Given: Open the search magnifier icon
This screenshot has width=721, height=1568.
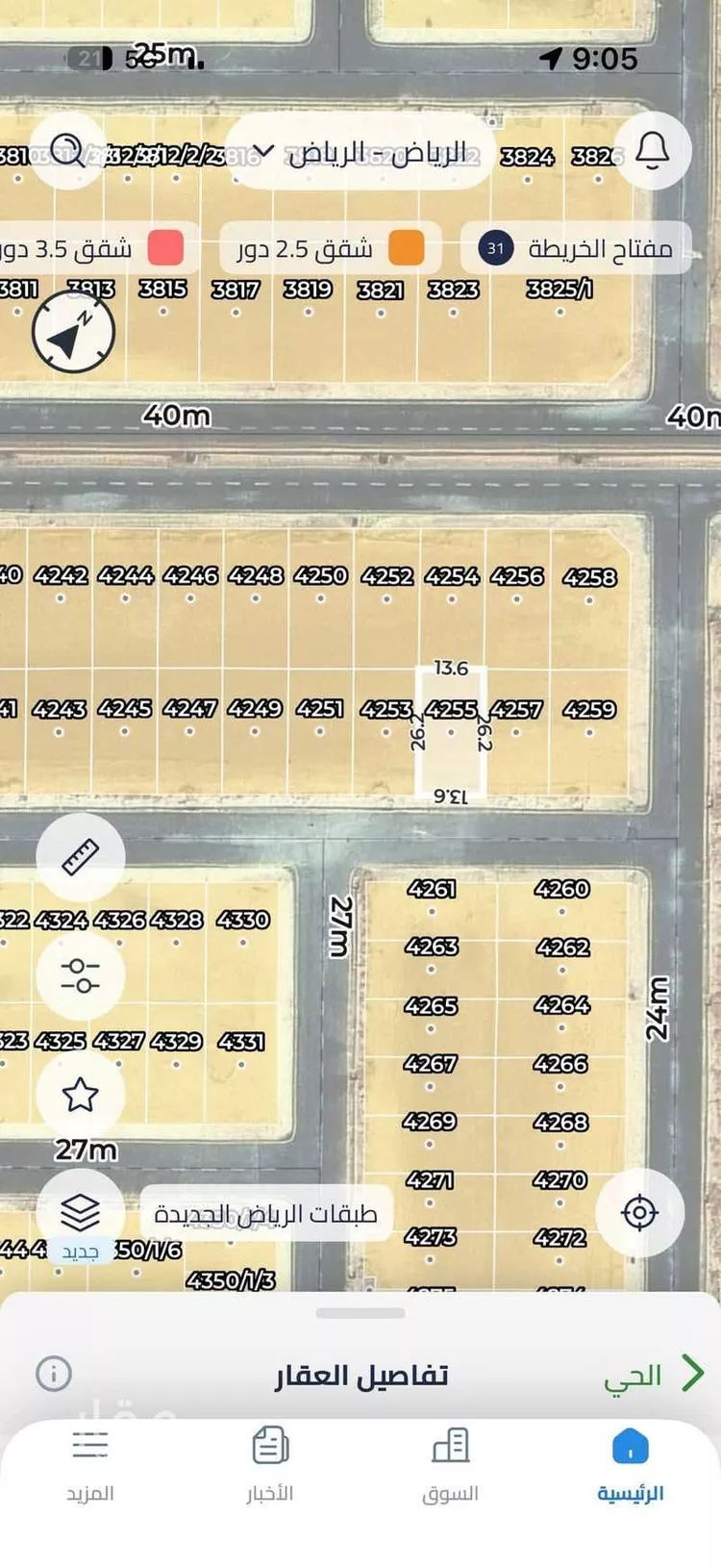Looking at the screenshot, I should coord(68,151).
